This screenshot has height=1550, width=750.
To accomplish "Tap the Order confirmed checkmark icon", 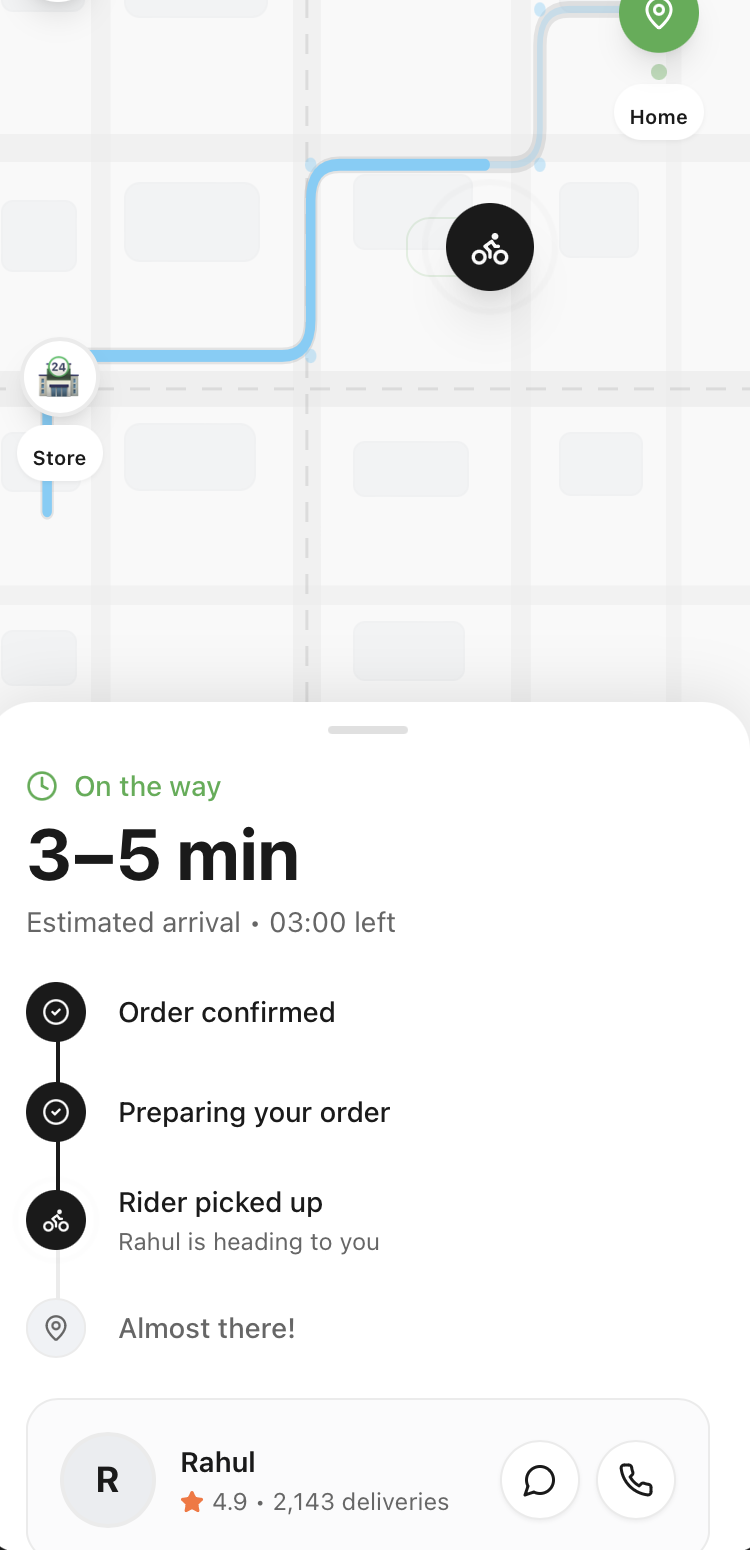I will pos(55,1011).
